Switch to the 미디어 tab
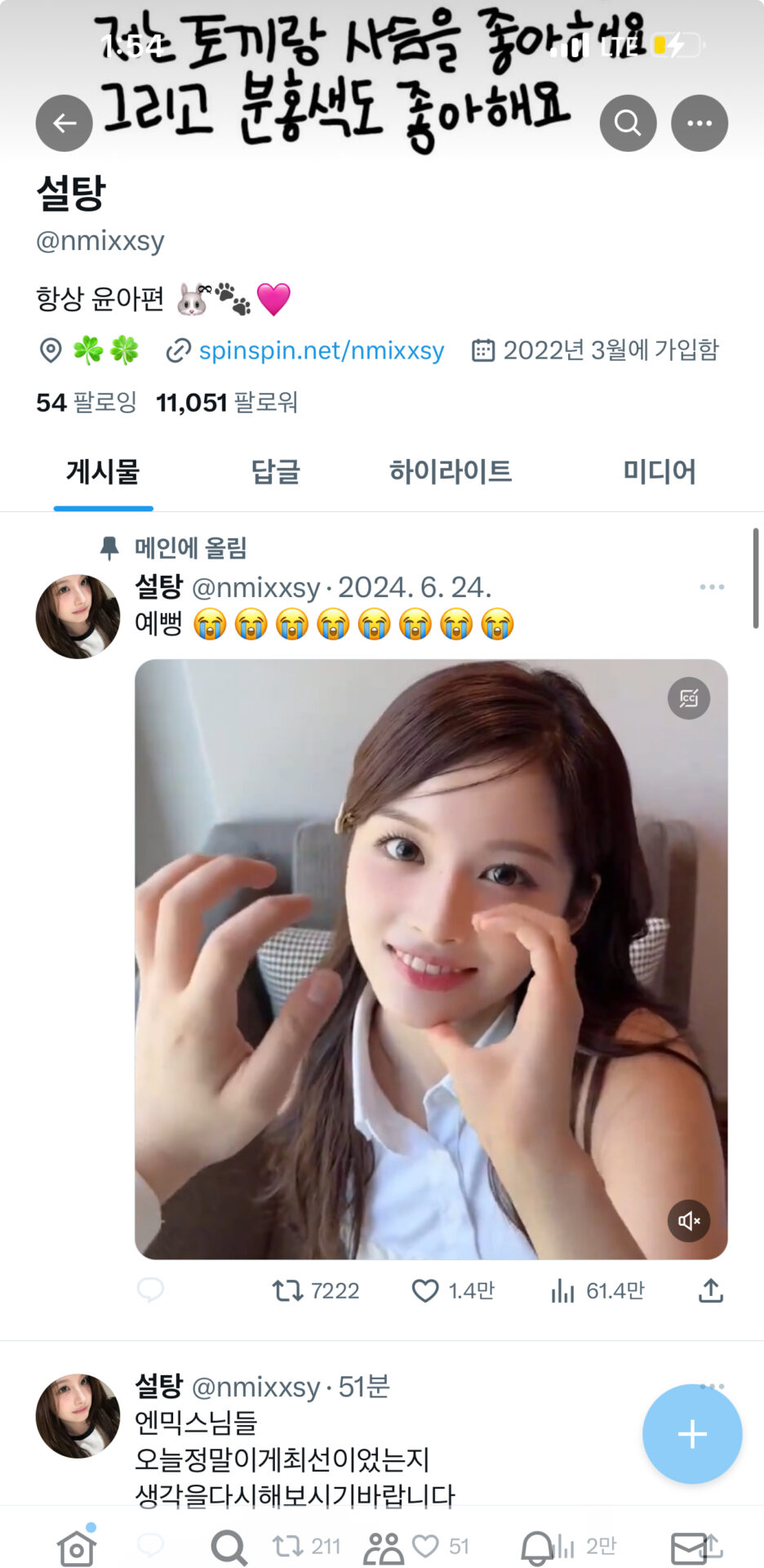This screenshot has width=764, height=1568. click(659, 472)
